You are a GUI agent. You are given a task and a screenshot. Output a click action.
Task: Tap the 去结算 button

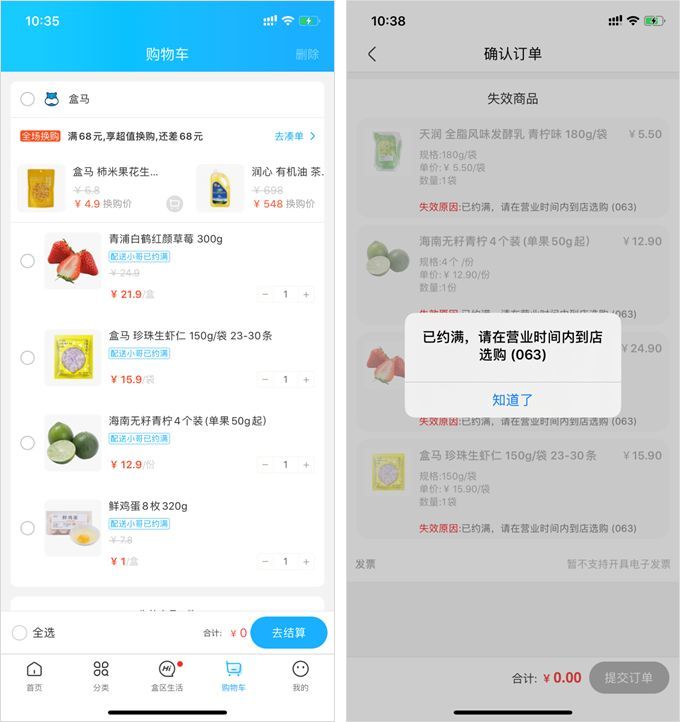(x=288, y=633)
